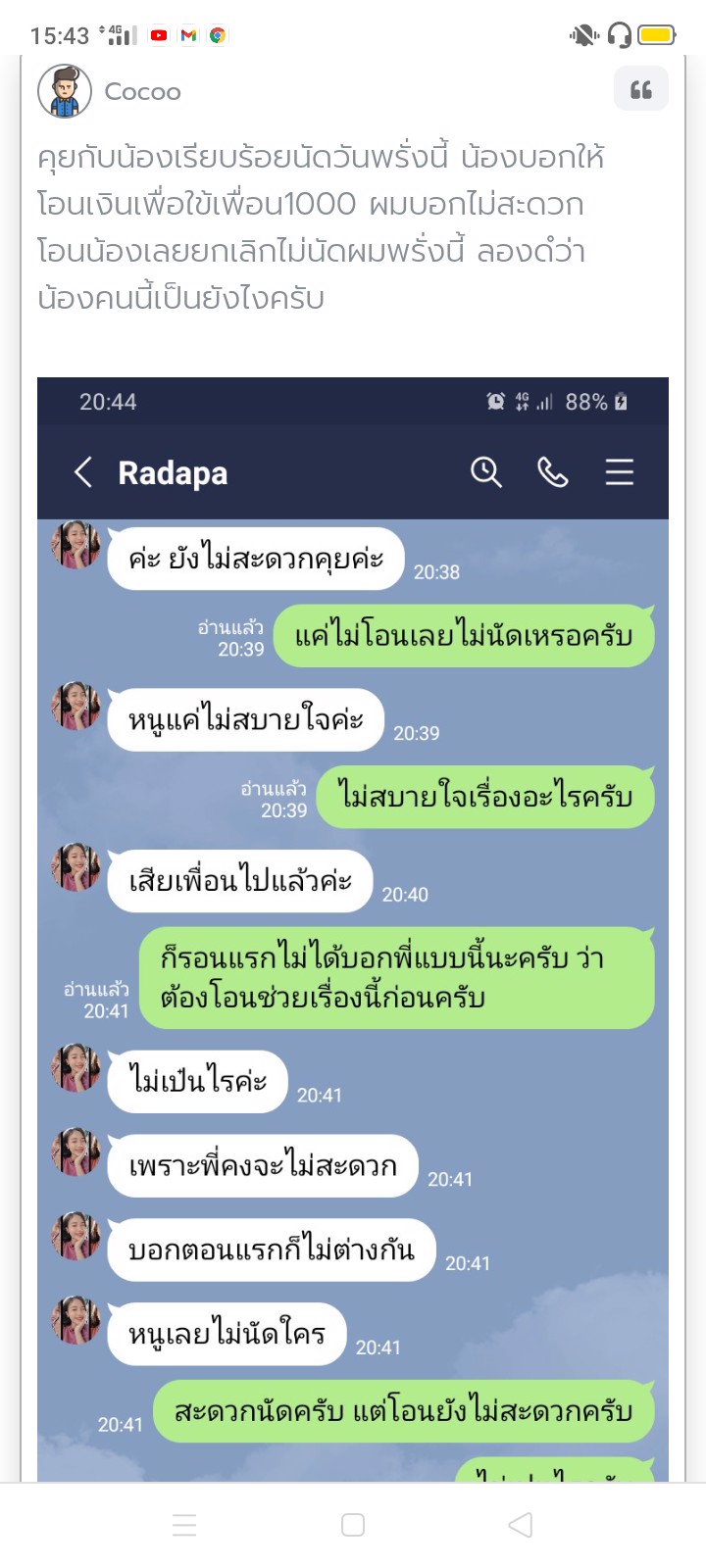Quote this post by Cocoo

[640, 90]
